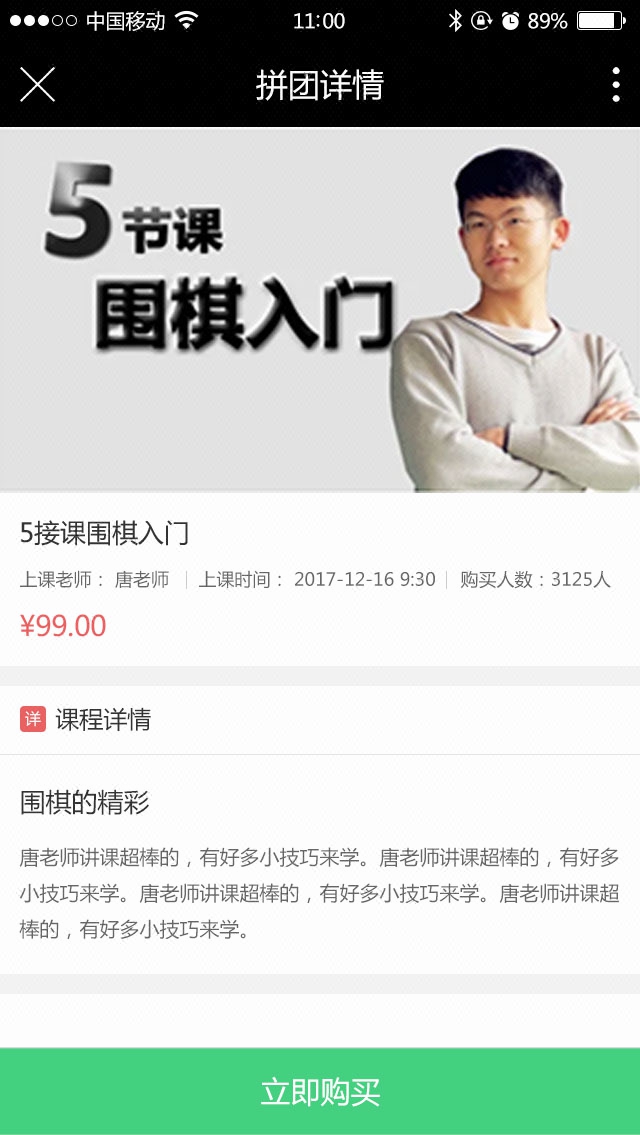Open the three-dot overflow menu
This screenshot has height=1135, width=640.
[x=615, y=85]
